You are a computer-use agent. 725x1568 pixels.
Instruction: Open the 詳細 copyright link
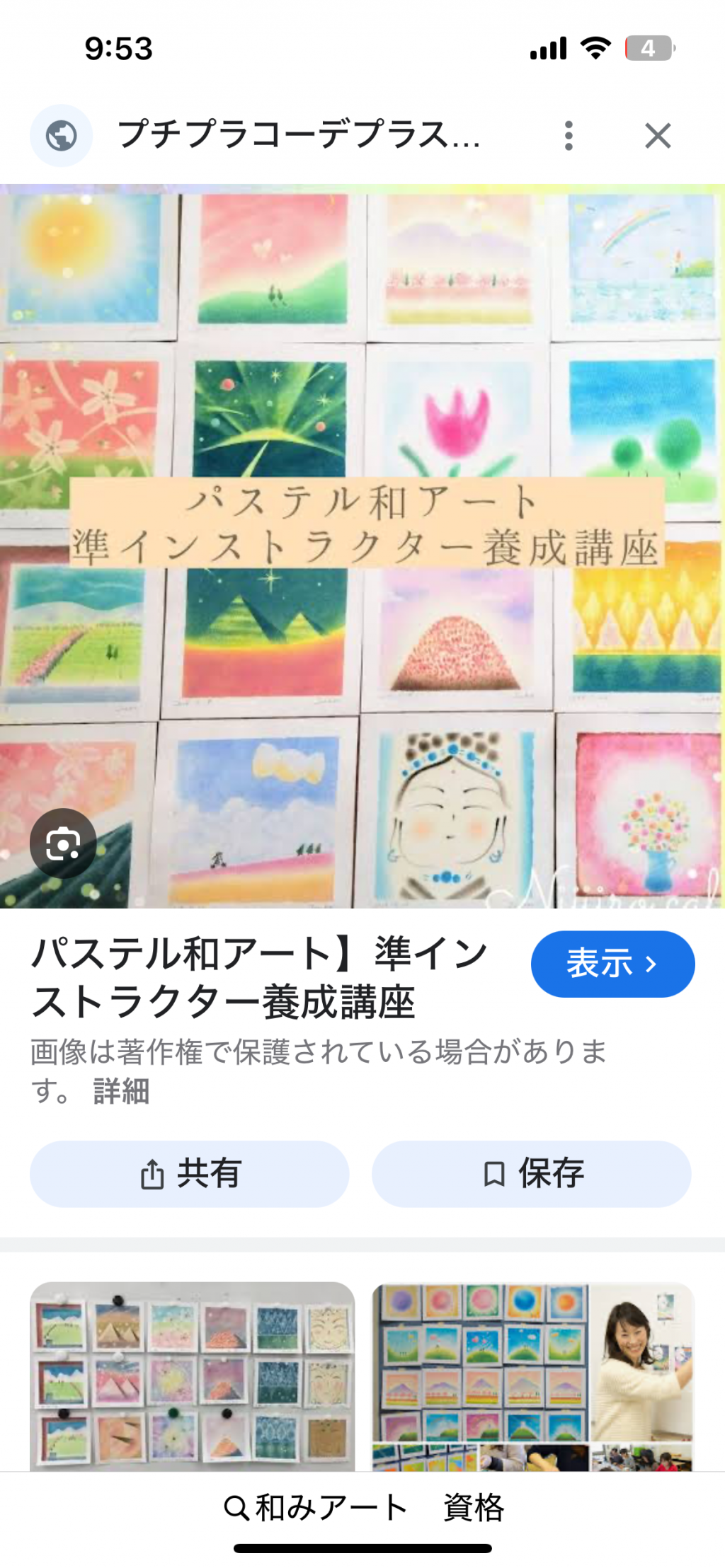pos(121,1091)
